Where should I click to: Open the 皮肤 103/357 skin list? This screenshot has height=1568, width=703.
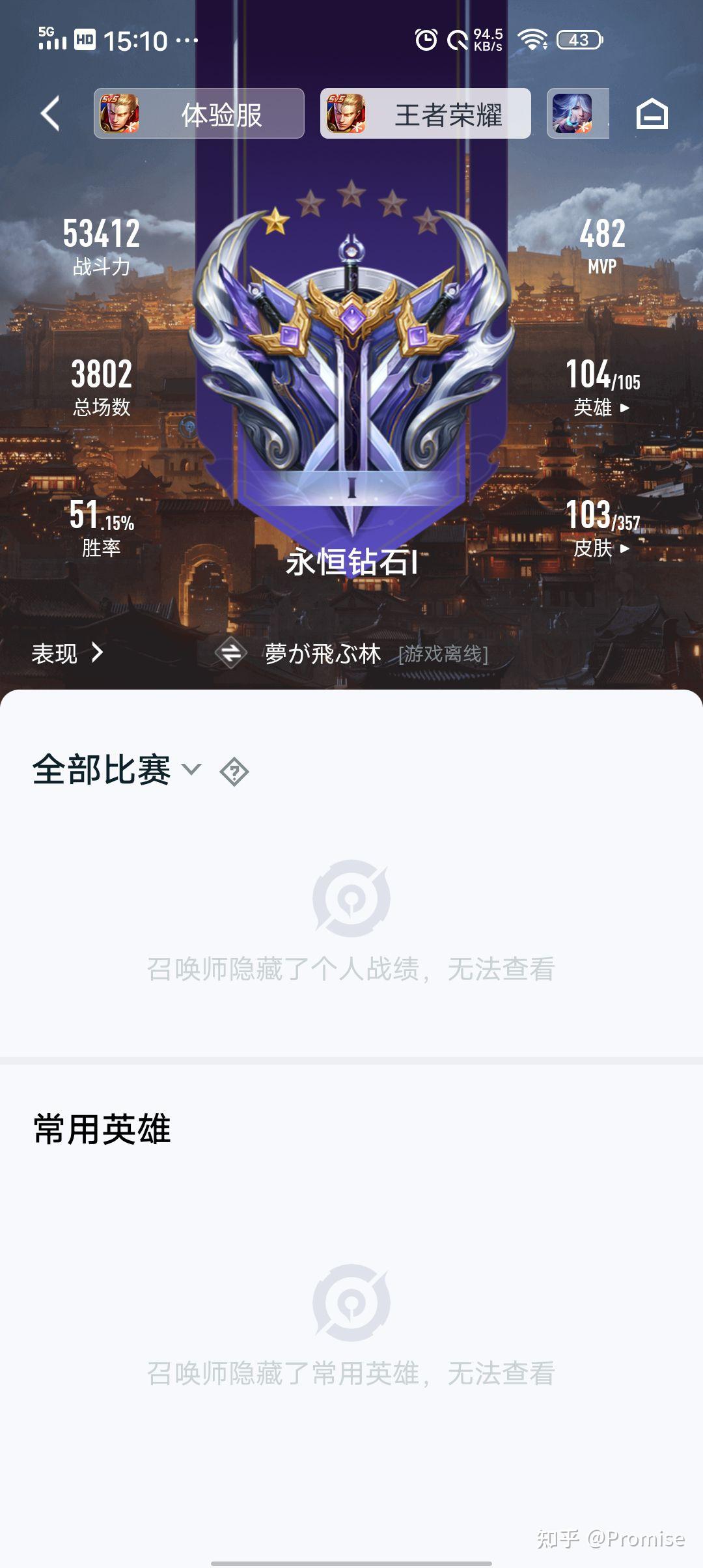pyautogui.click(x=602, y=528)
